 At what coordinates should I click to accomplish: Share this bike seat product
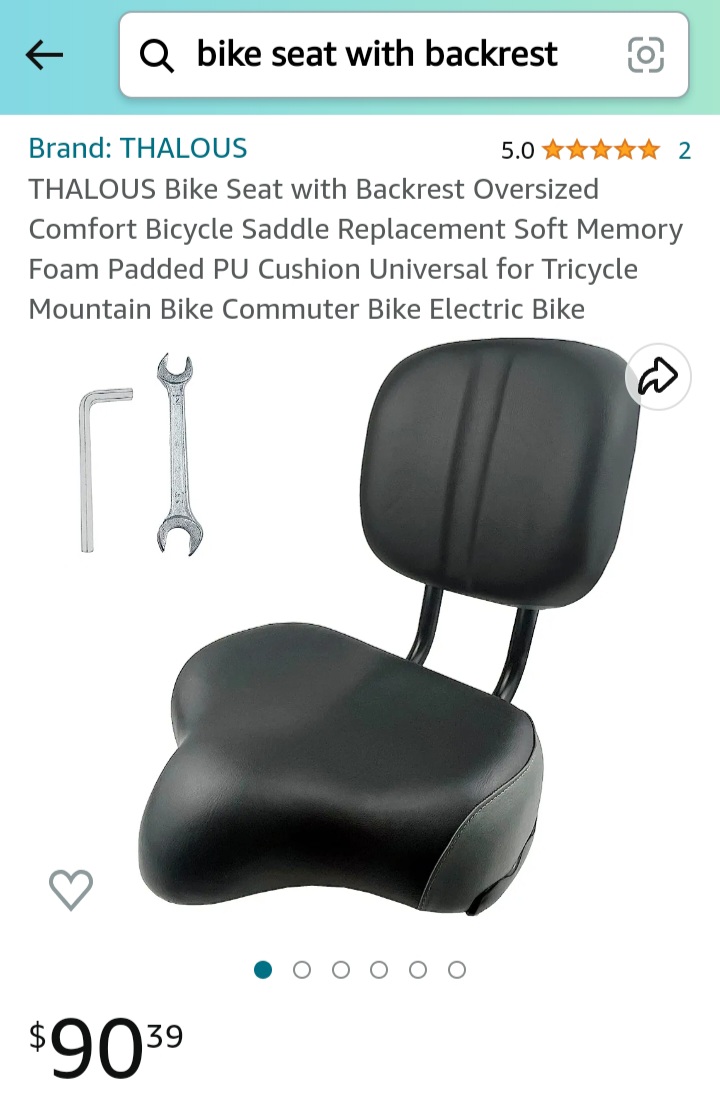tap(658, 377)
